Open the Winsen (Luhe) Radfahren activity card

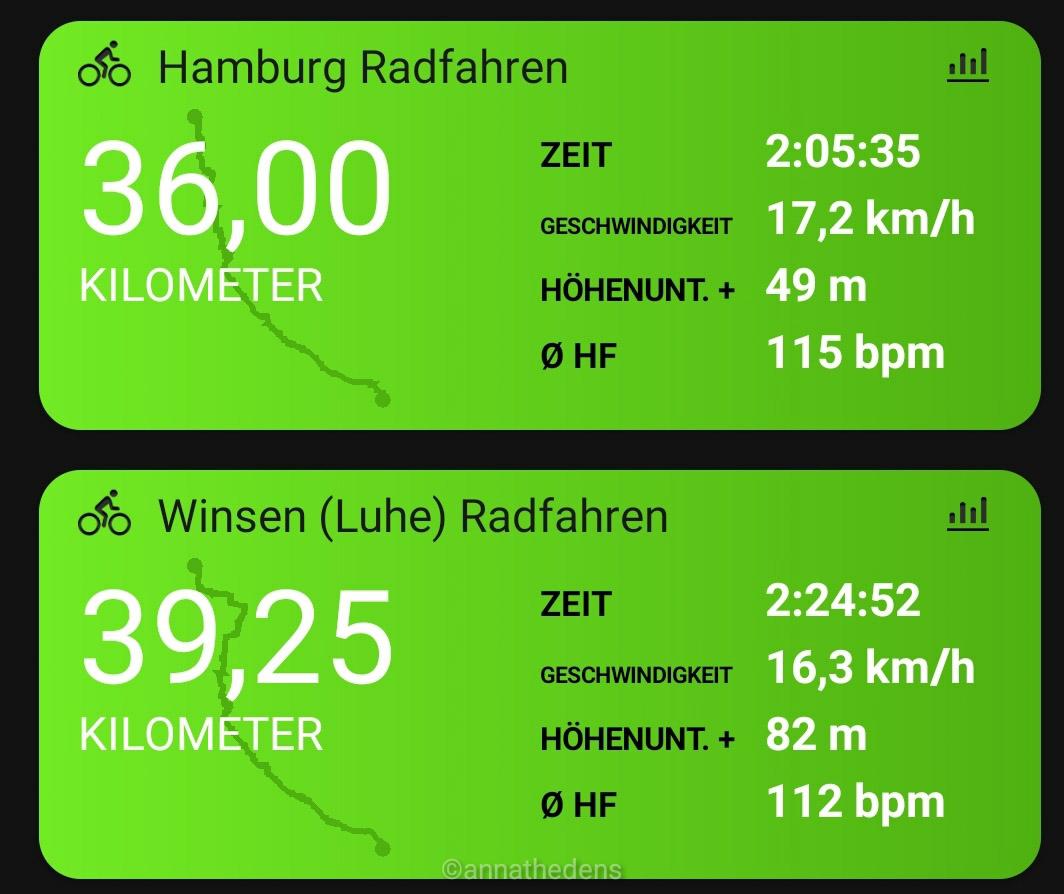tap(412, 517)
